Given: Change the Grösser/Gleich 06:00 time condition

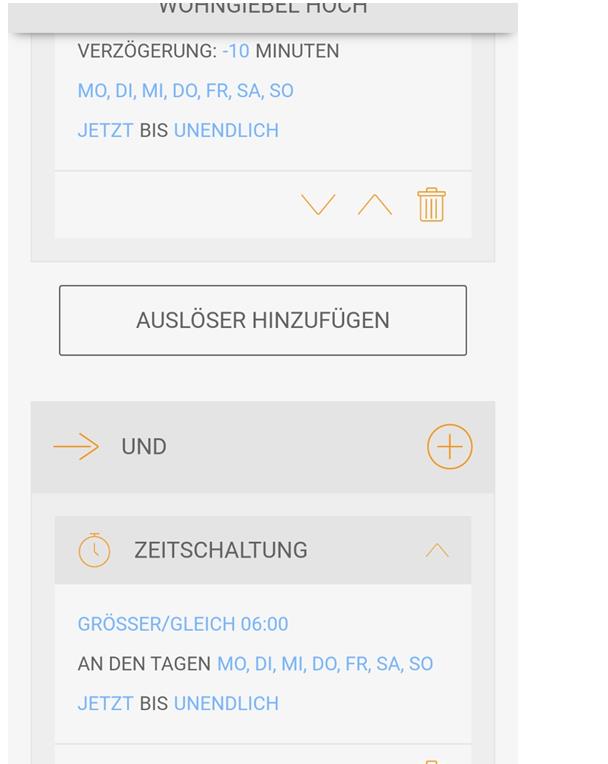Looking at the screenshot, I should click(183, 624).
